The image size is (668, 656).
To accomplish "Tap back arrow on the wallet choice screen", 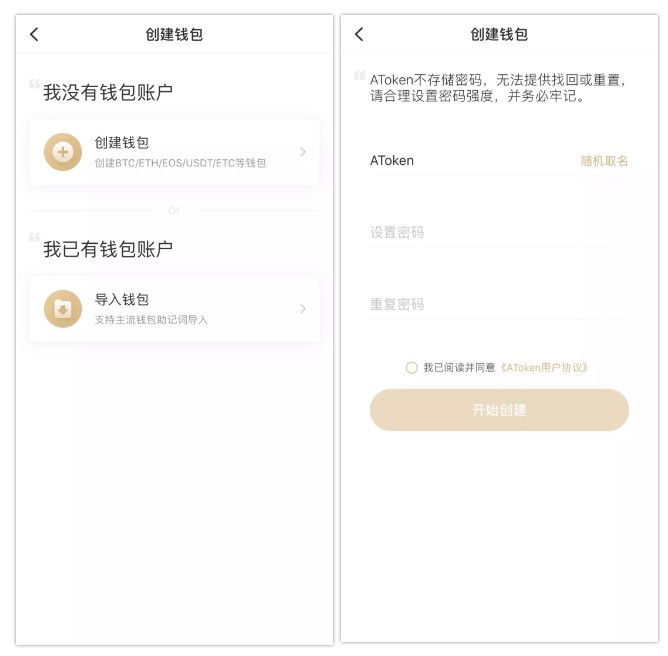I will (34, 34).
